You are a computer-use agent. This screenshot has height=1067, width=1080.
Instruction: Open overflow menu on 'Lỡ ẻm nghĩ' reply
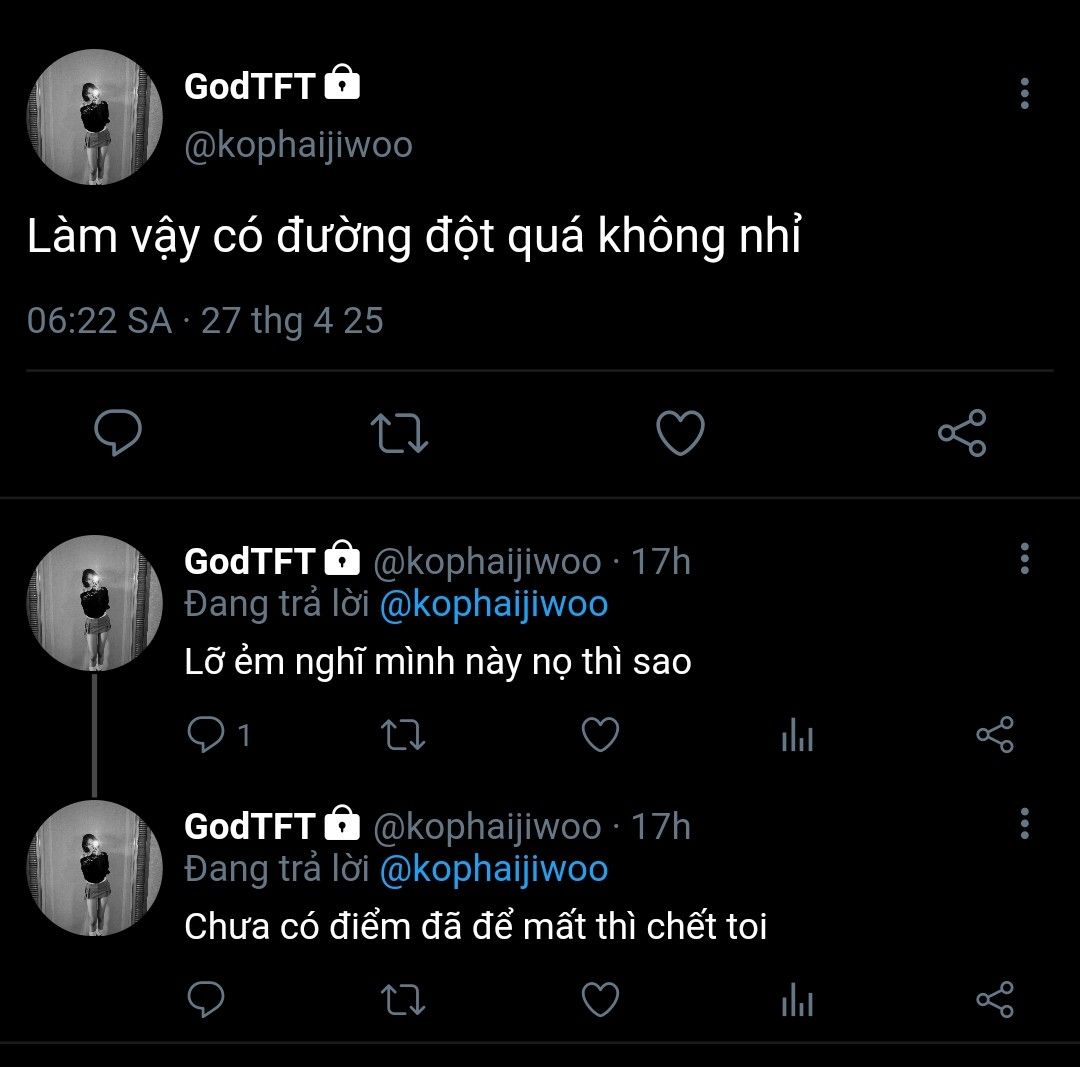(1024, 558)
